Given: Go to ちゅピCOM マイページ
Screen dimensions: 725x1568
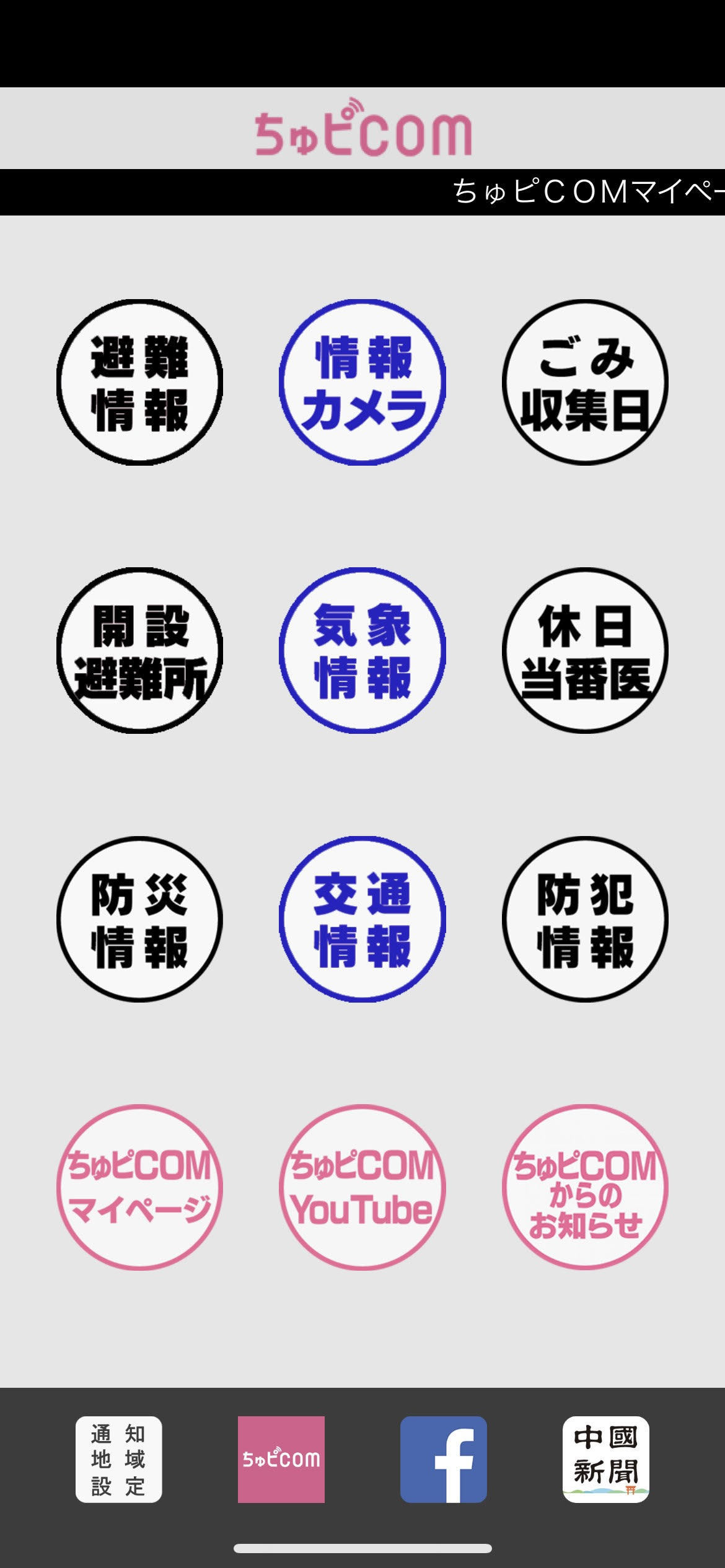Looking at the screenshot, I should 139,1187.
